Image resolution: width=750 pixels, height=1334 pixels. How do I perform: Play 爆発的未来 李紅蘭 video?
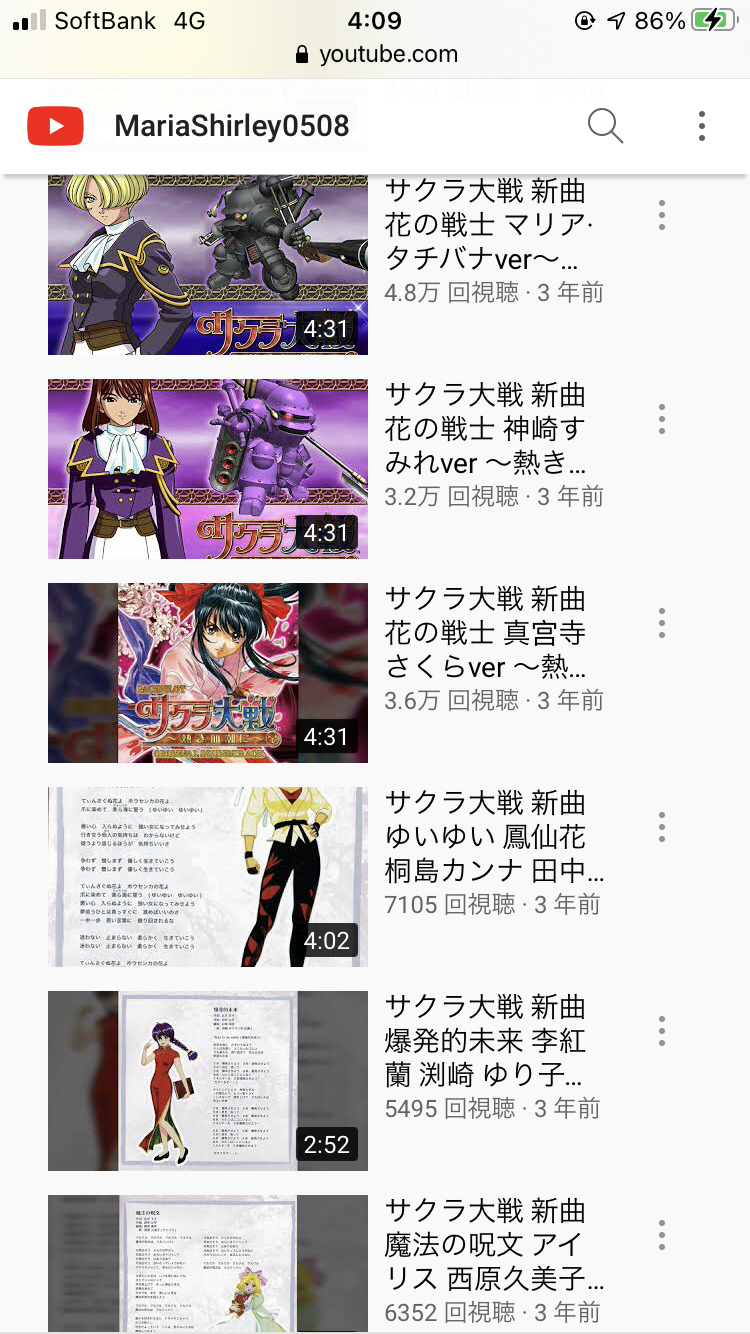pos(208,1081)
